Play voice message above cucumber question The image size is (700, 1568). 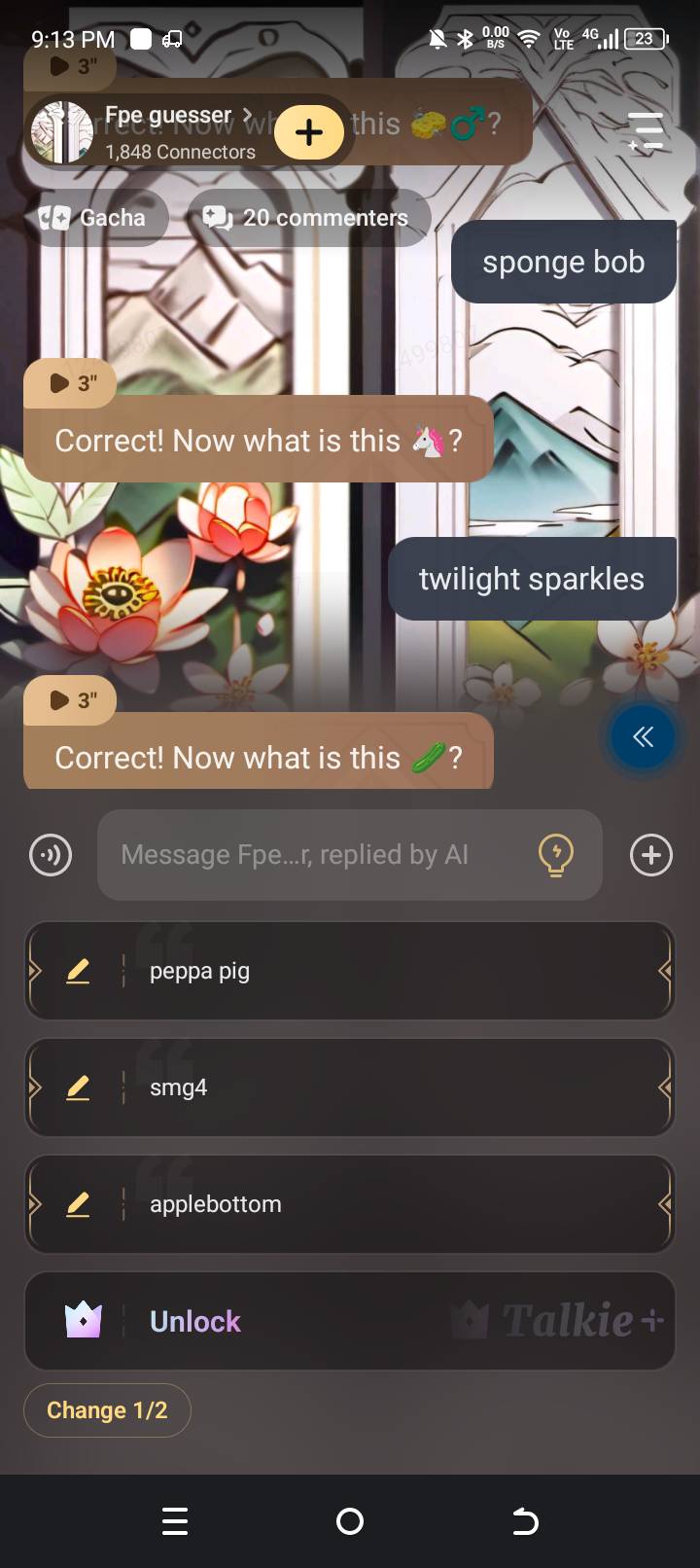[70, 700]
